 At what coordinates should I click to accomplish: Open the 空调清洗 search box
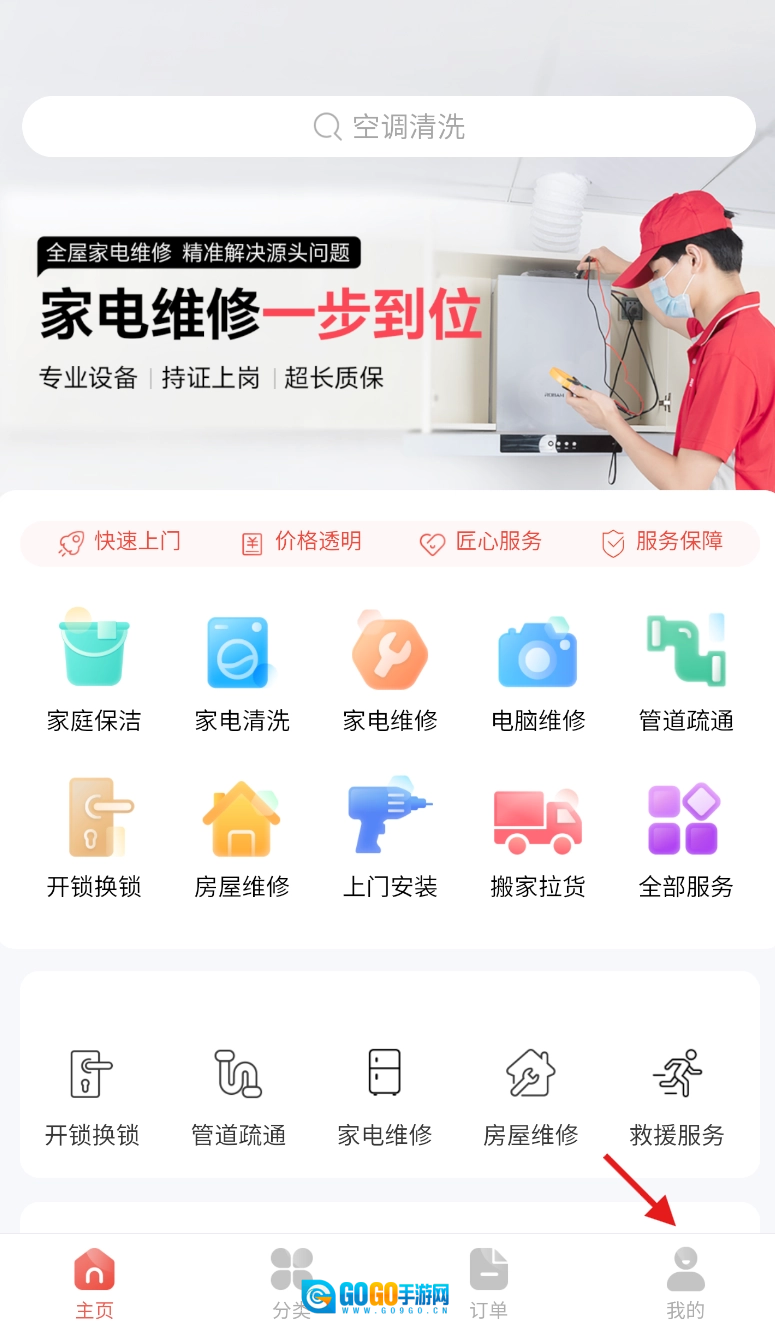388,127
